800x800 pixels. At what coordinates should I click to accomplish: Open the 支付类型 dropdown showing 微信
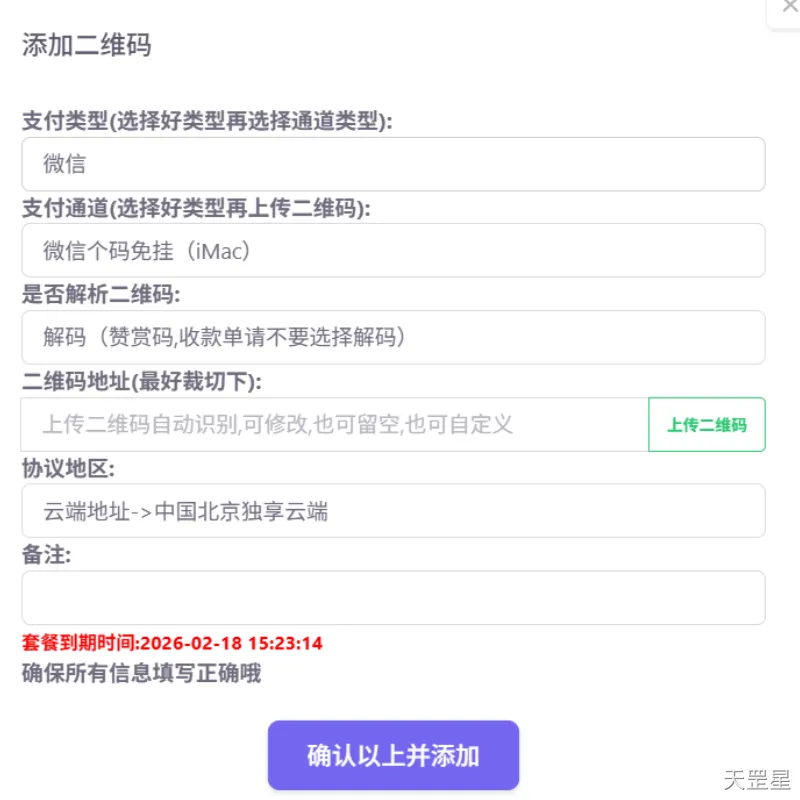pyautogui.click(x=393, y=164)
